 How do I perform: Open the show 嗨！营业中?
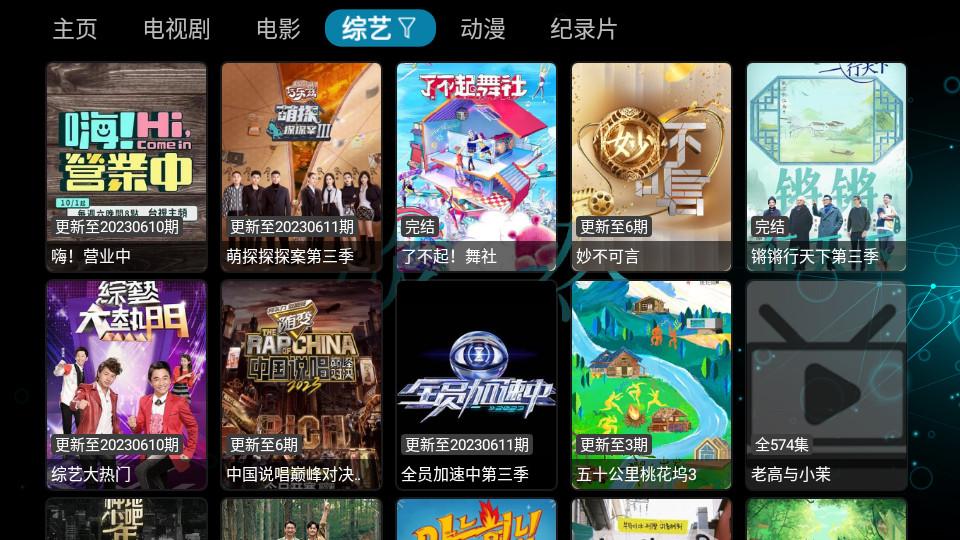point(126,166)
